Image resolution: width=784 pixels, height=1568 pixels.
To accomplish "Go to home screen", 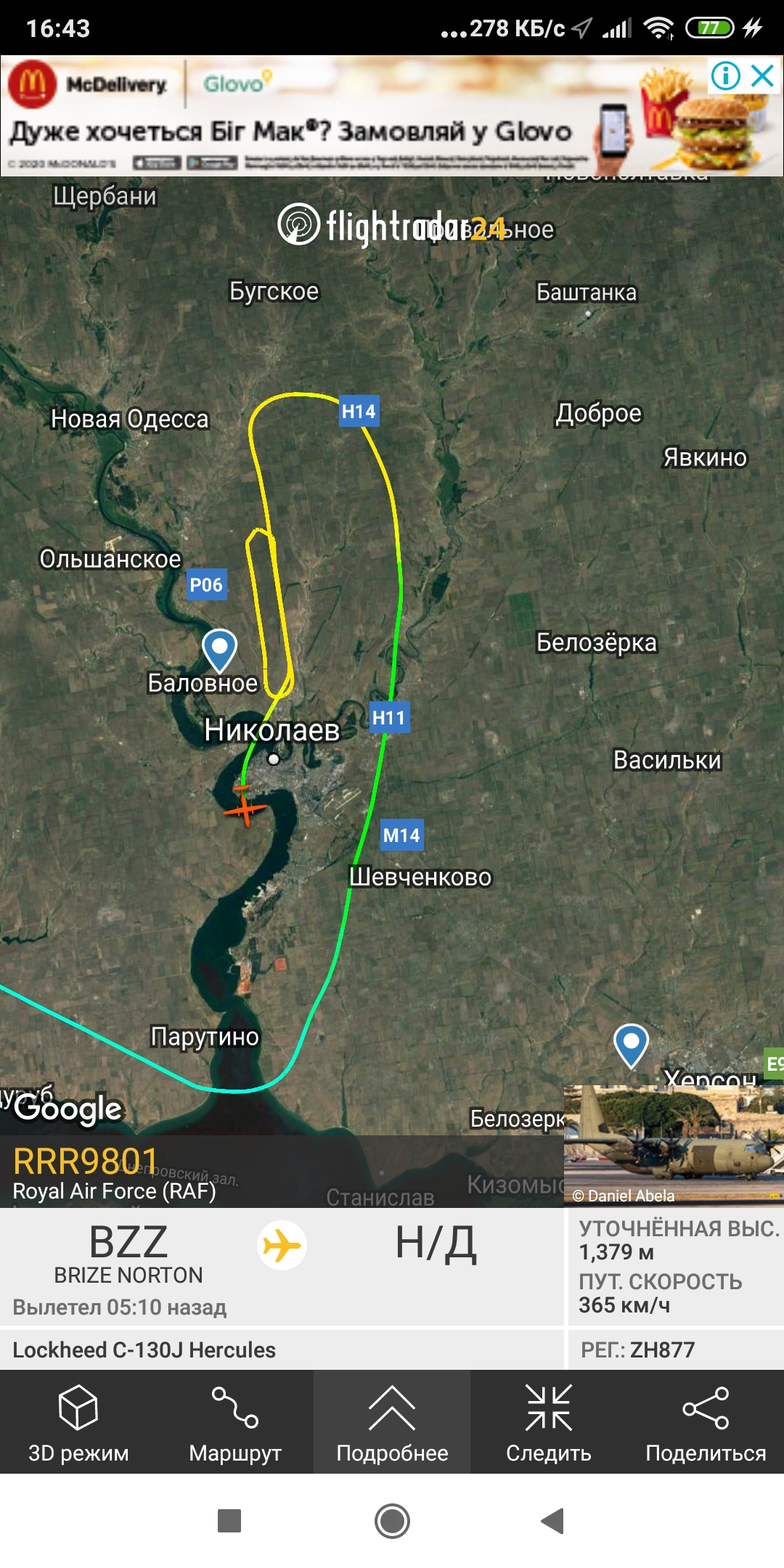I will pyautogui.click(x=392, y=1520).
